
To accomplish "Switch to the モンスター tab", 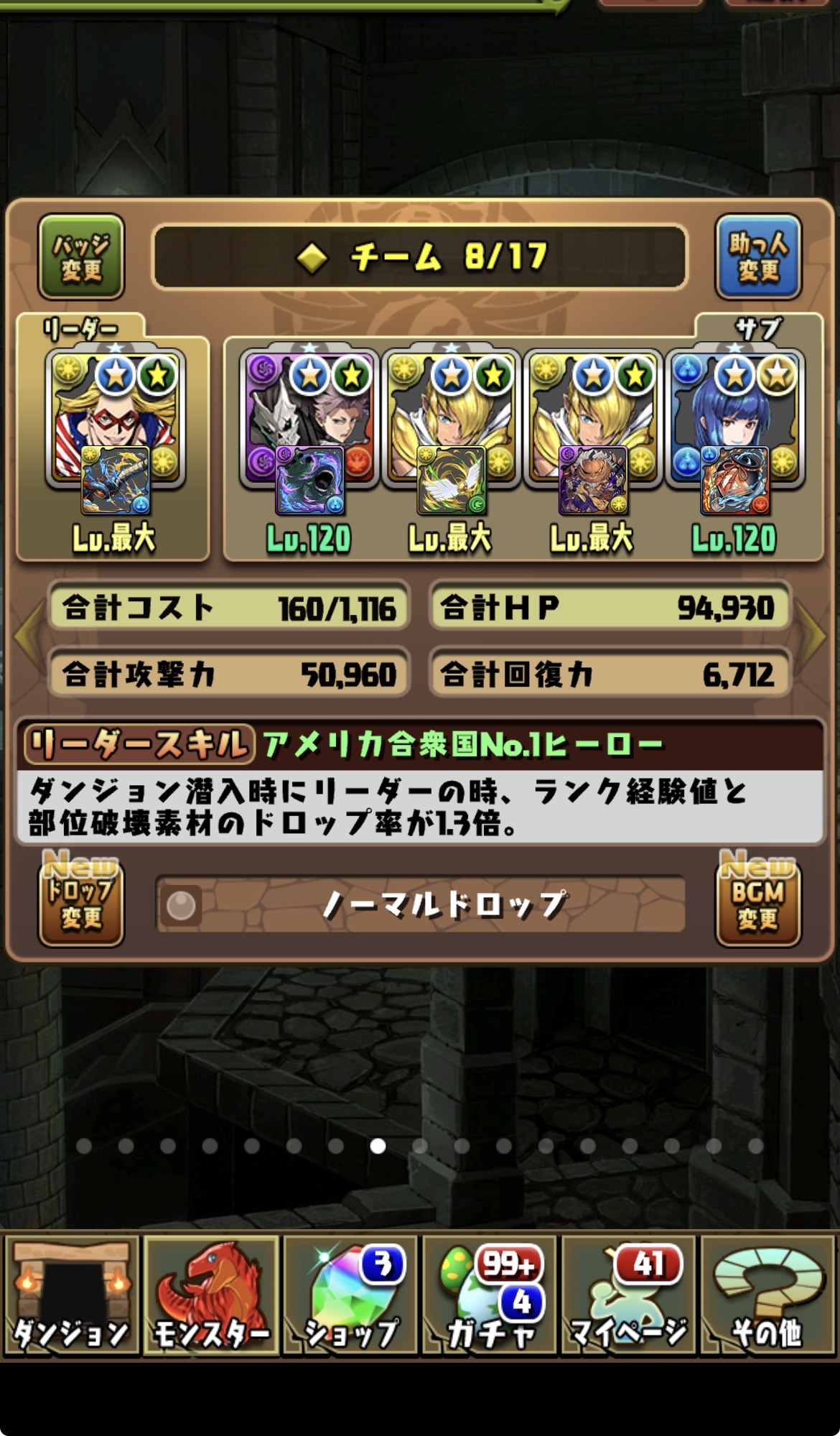I will (210, 1297).
